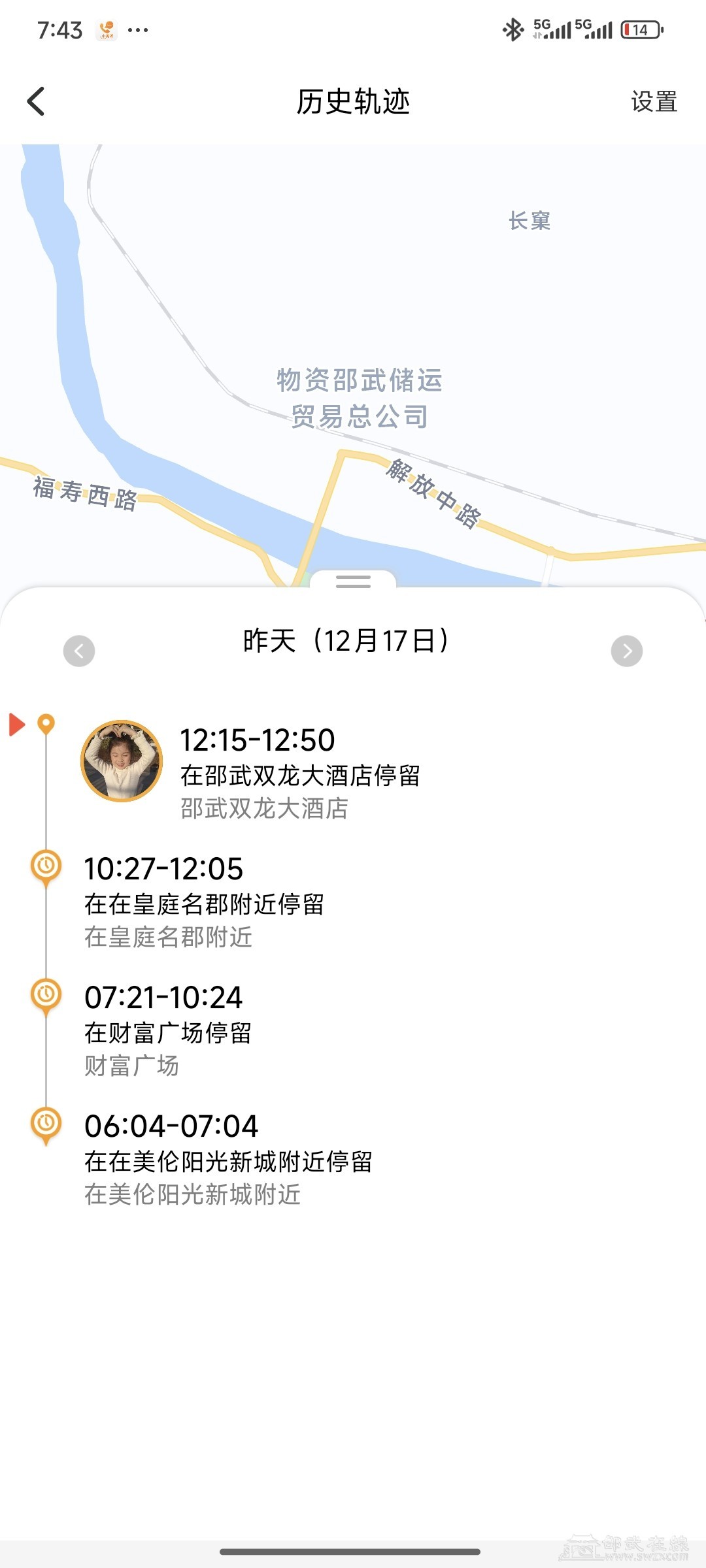Select the 10:27-12:05 皇庭名郡 stop
The height and width of the screenshot is (1568, 706).
[204, 902]
